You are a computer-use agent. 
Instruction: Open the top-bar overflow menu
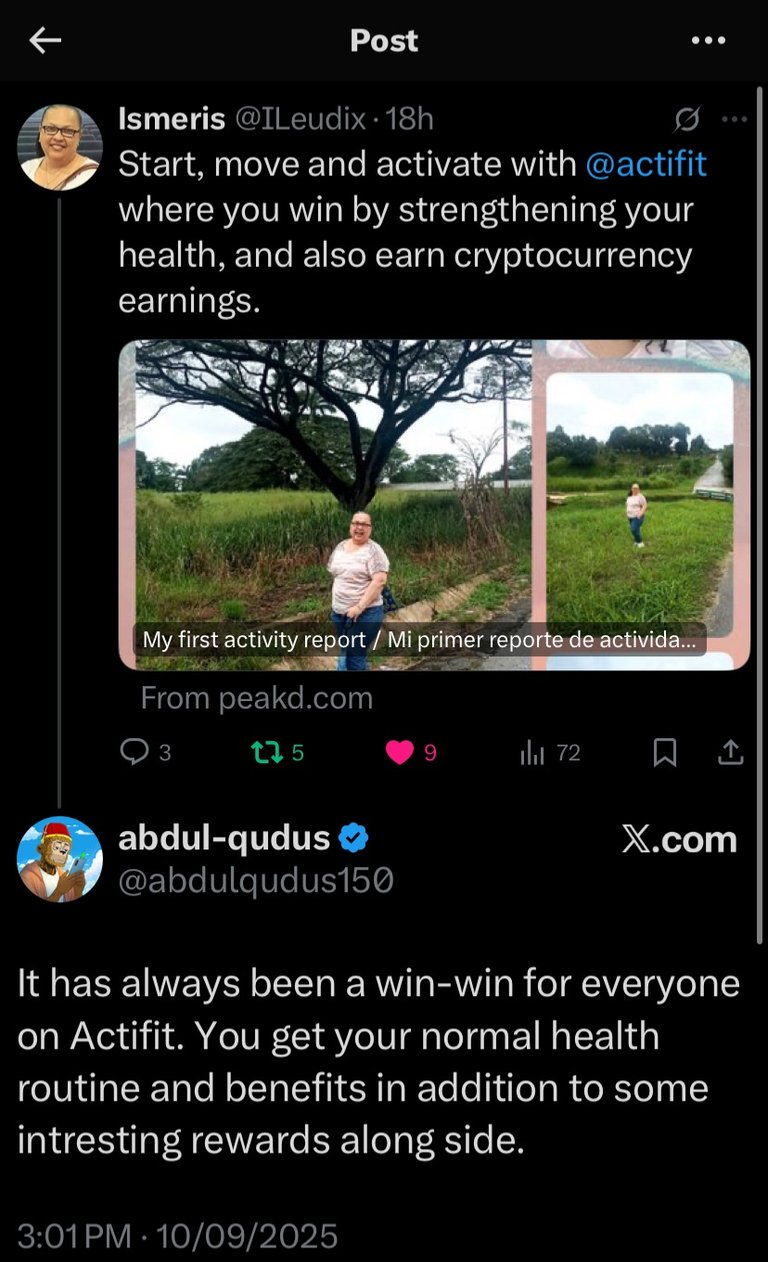(708, 41)
